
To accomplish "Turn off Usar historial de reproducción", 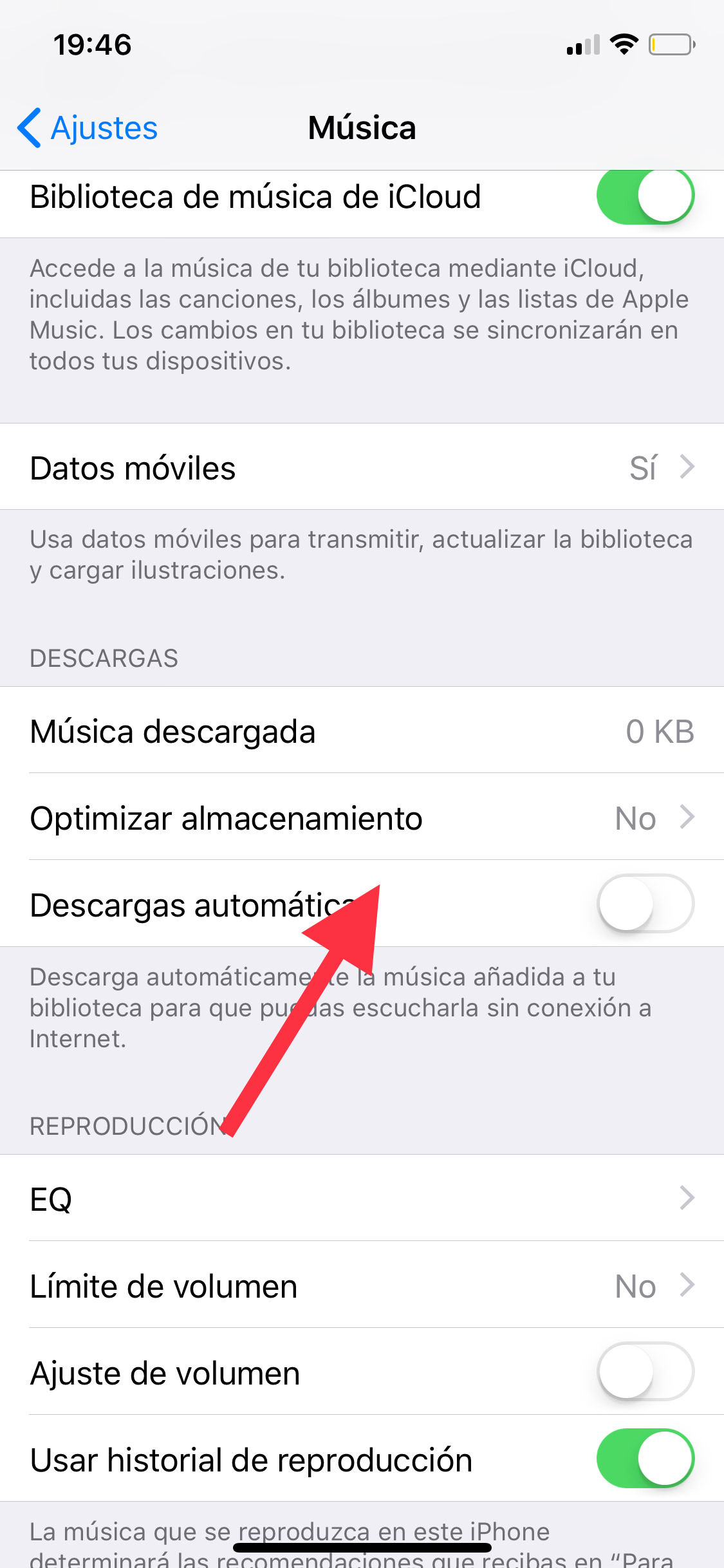I will (645, 1459).
